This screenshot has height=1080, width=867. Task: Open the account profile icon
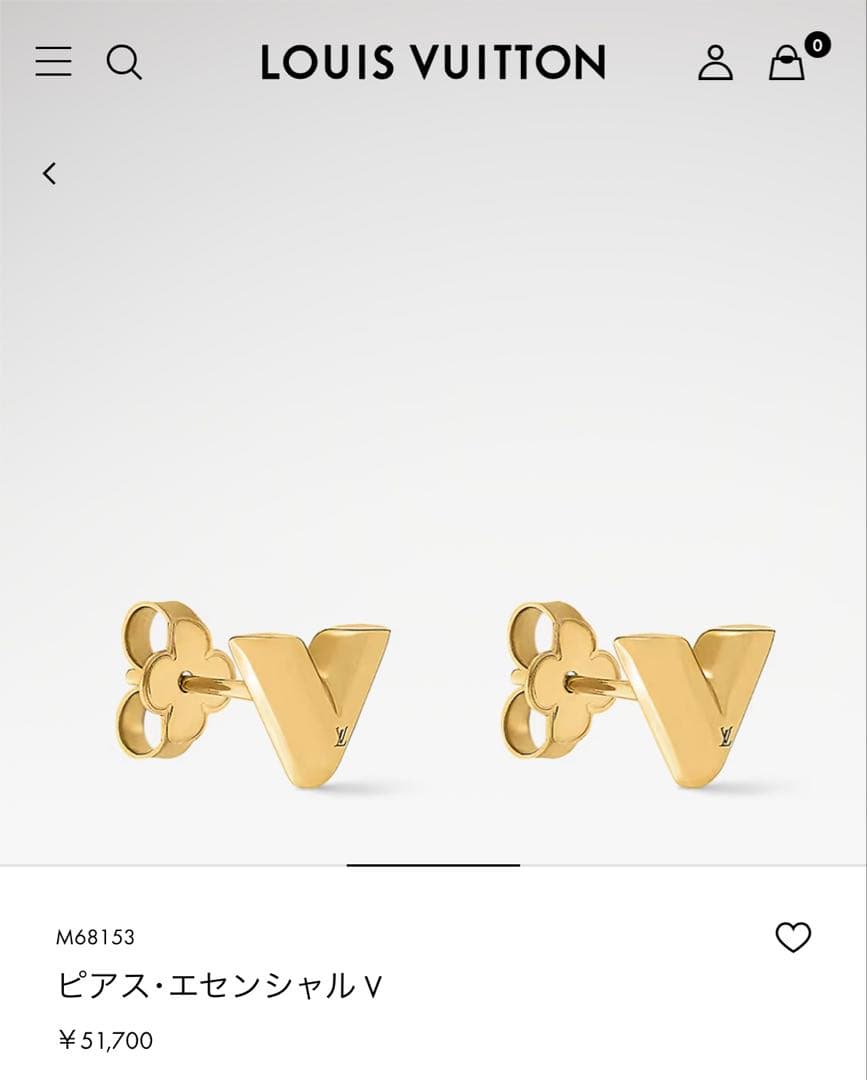pyautogui.click(x=716, y=62)
